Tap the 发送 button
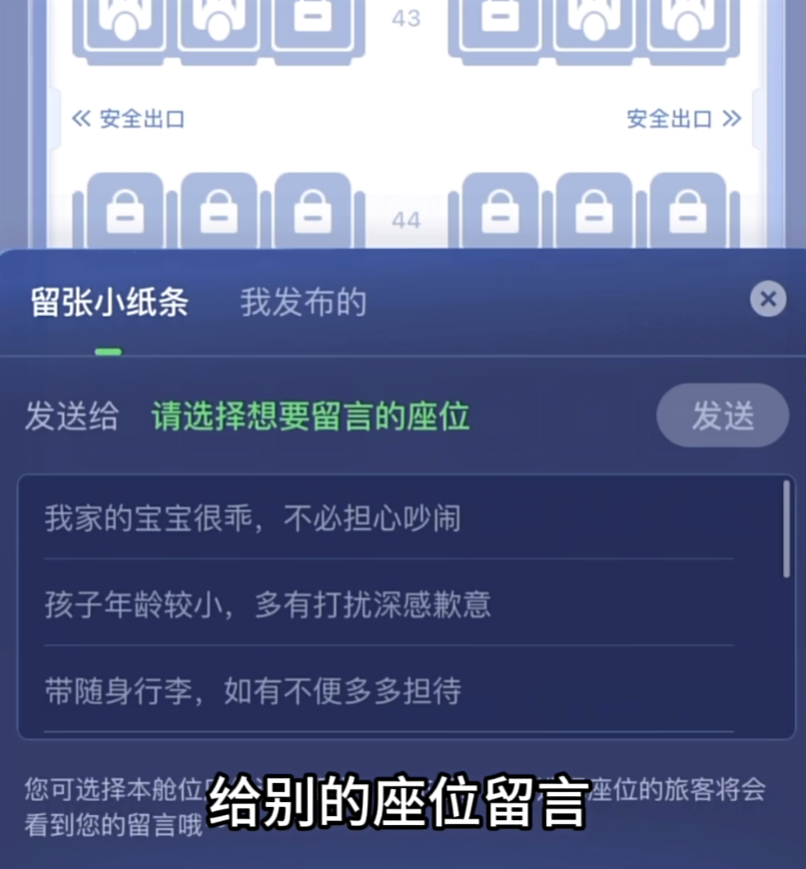The width and height of the screenshot is (806, 869). (x=722, y=416)
